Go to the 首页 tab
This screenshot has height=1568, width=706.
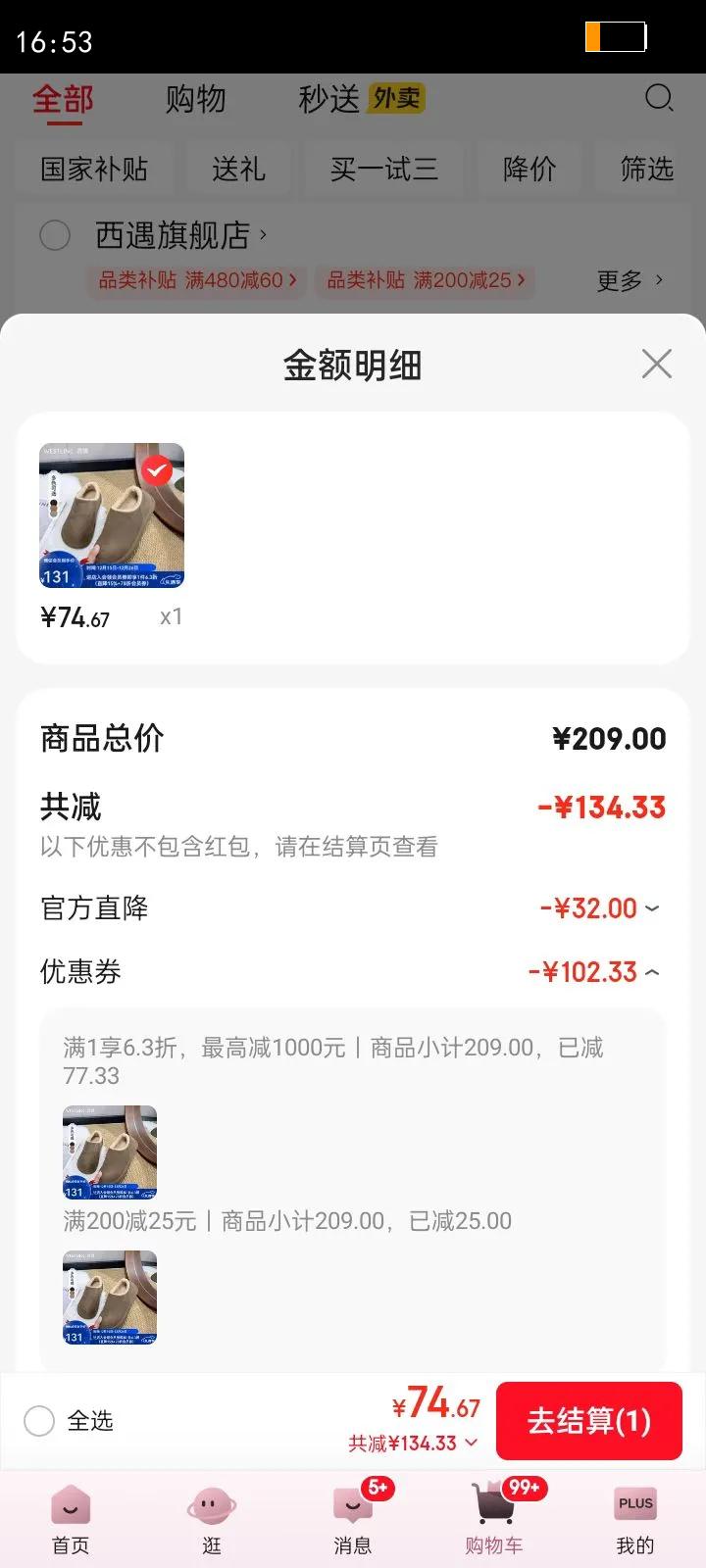click(71, 1518)
